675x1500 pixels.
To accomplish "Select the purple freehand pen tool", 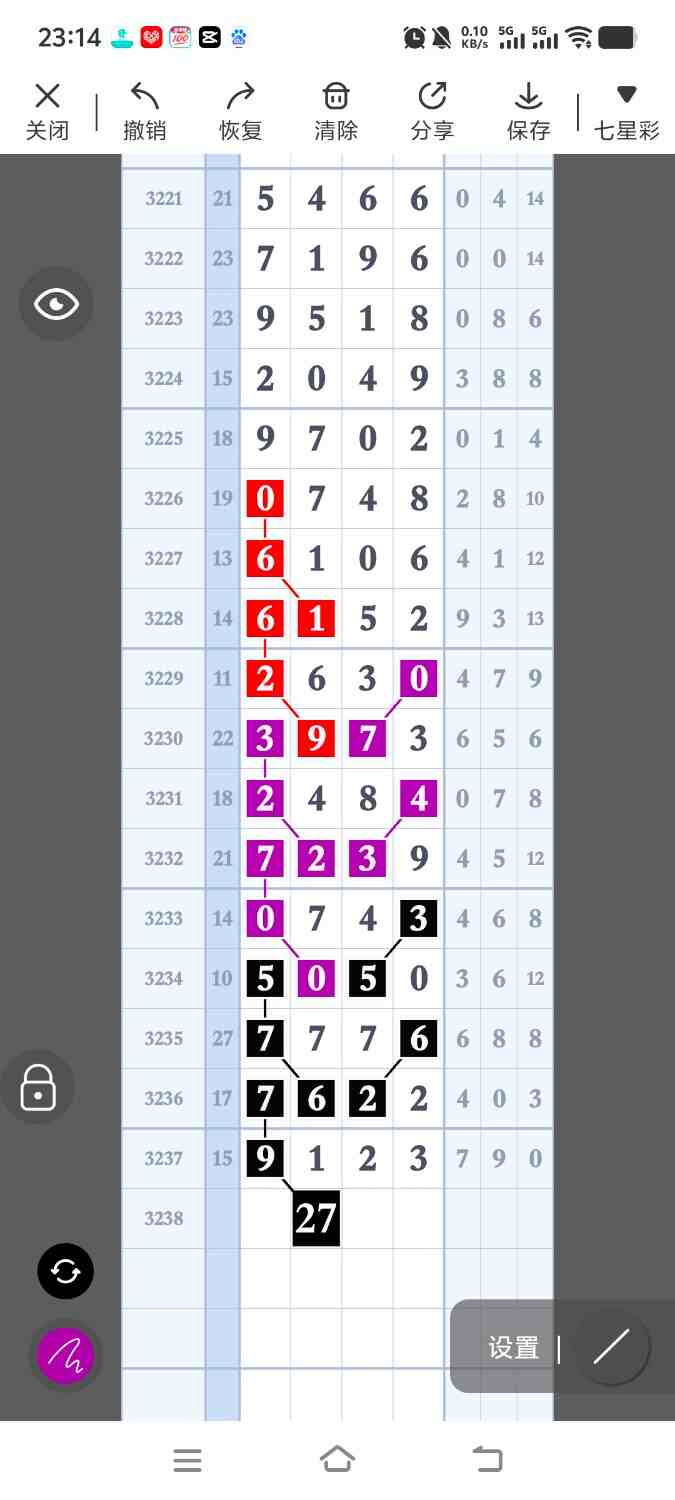I will (66, 1356).
